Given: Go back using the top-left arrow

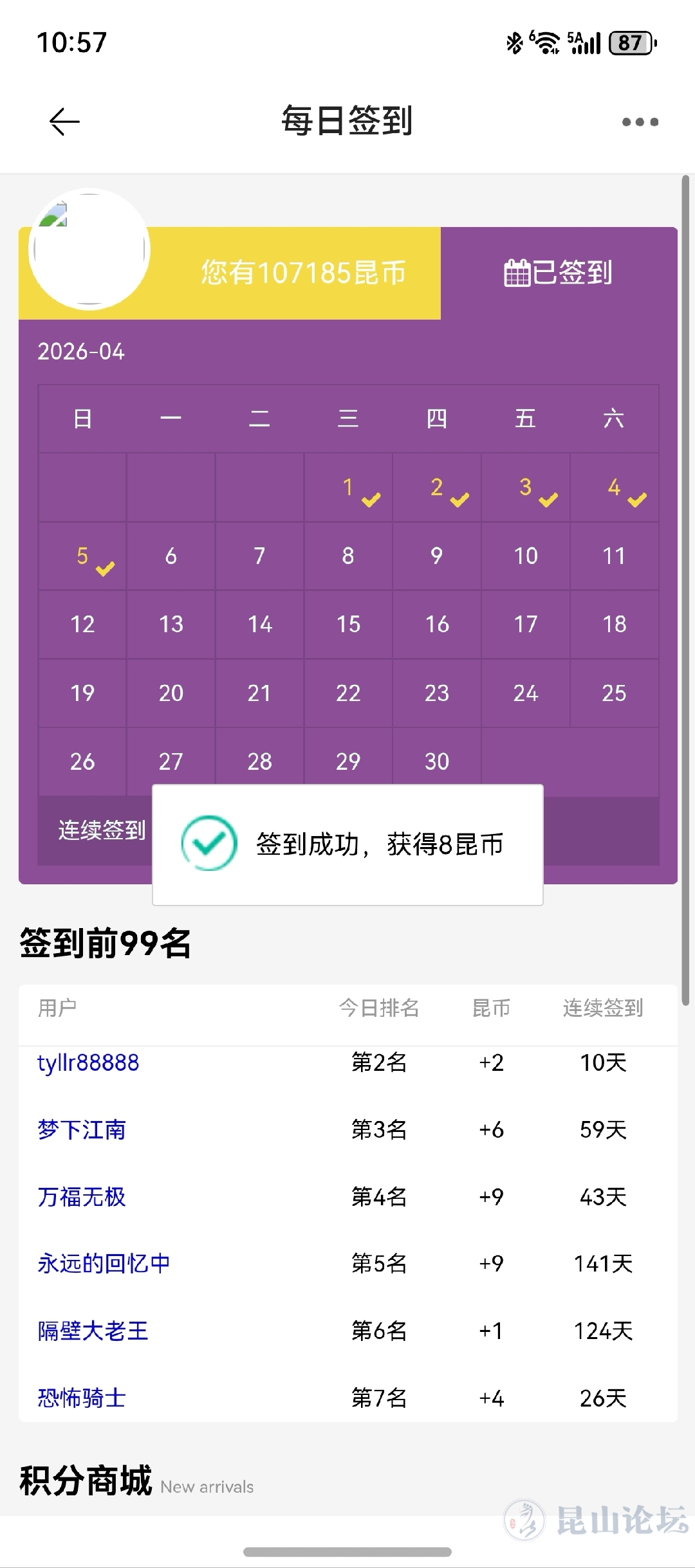Looking at the screenshot, I should [x=64, y=122].
